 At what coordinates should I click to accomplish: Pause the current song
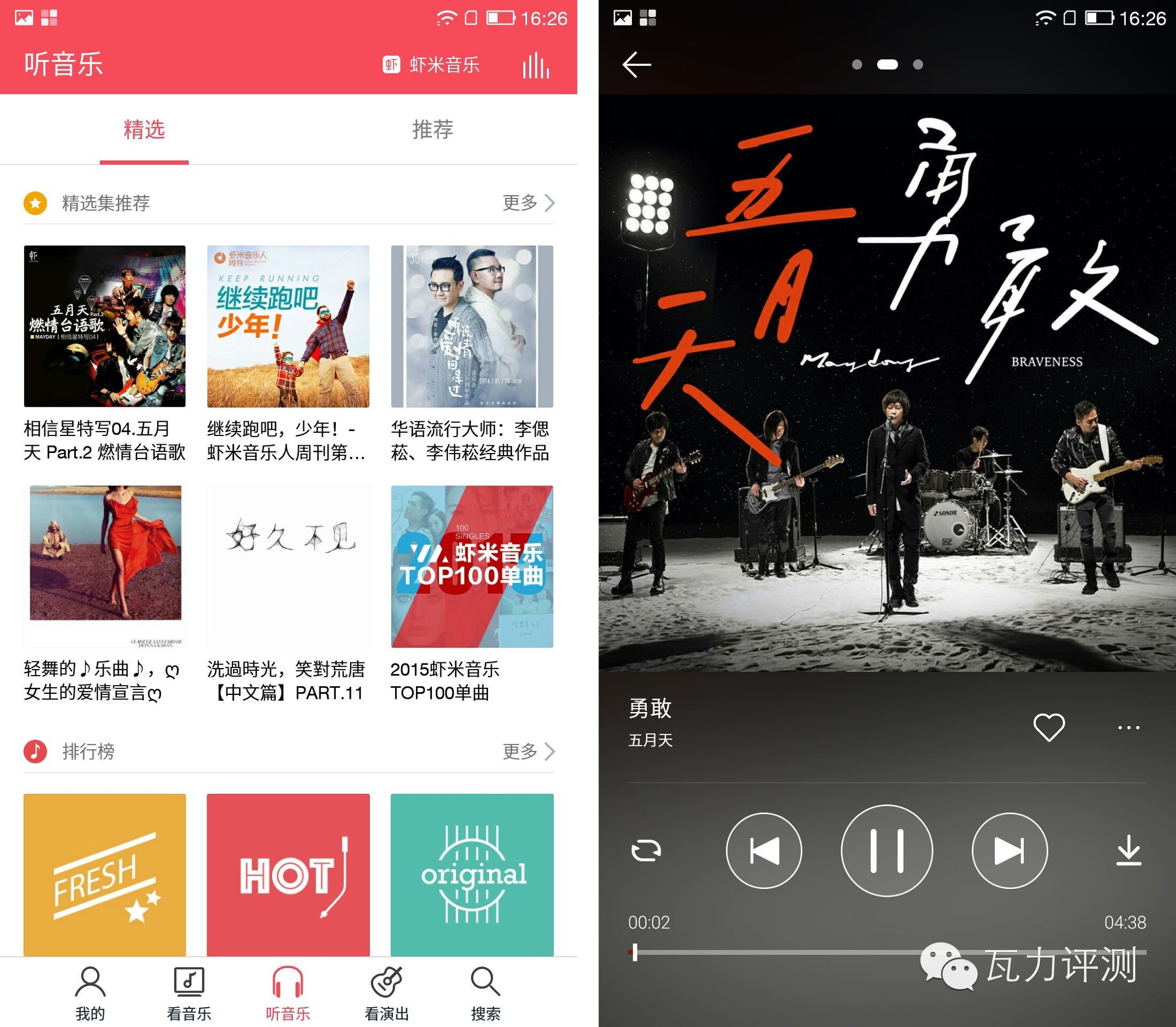886,851
